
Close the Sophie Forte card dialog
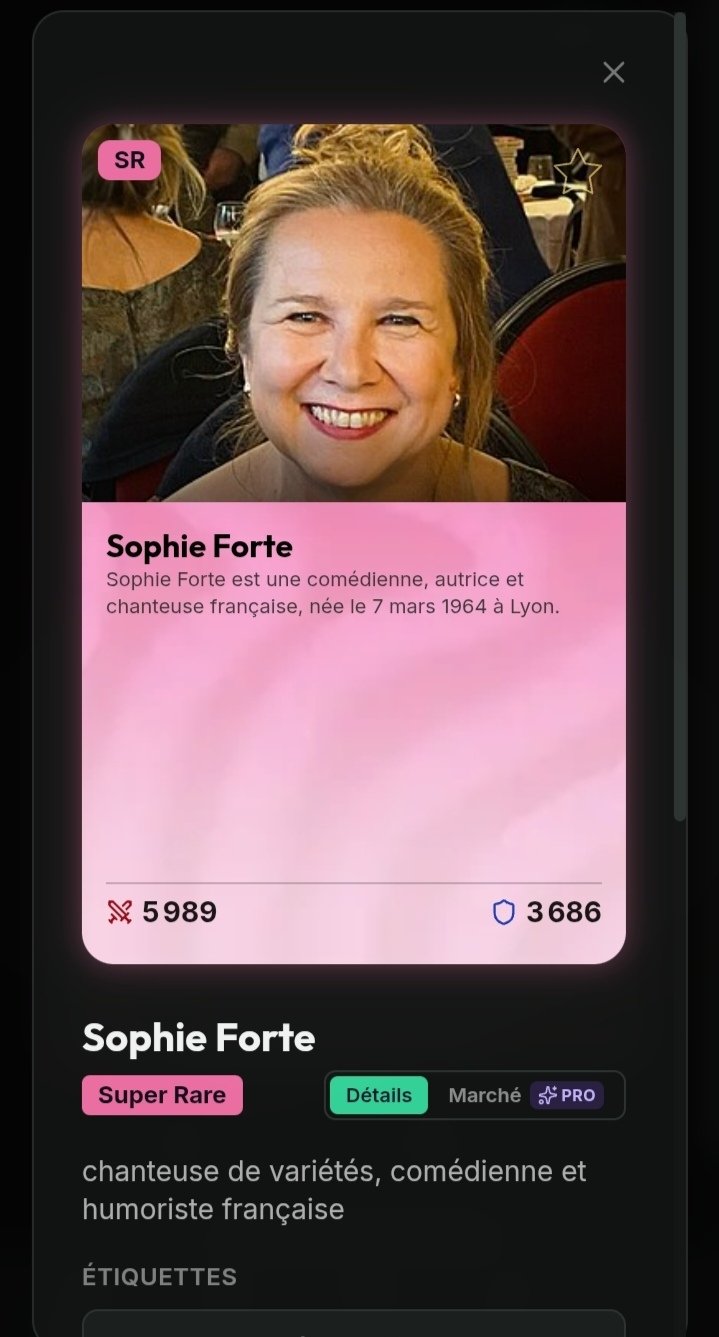[x=613, y=72]
